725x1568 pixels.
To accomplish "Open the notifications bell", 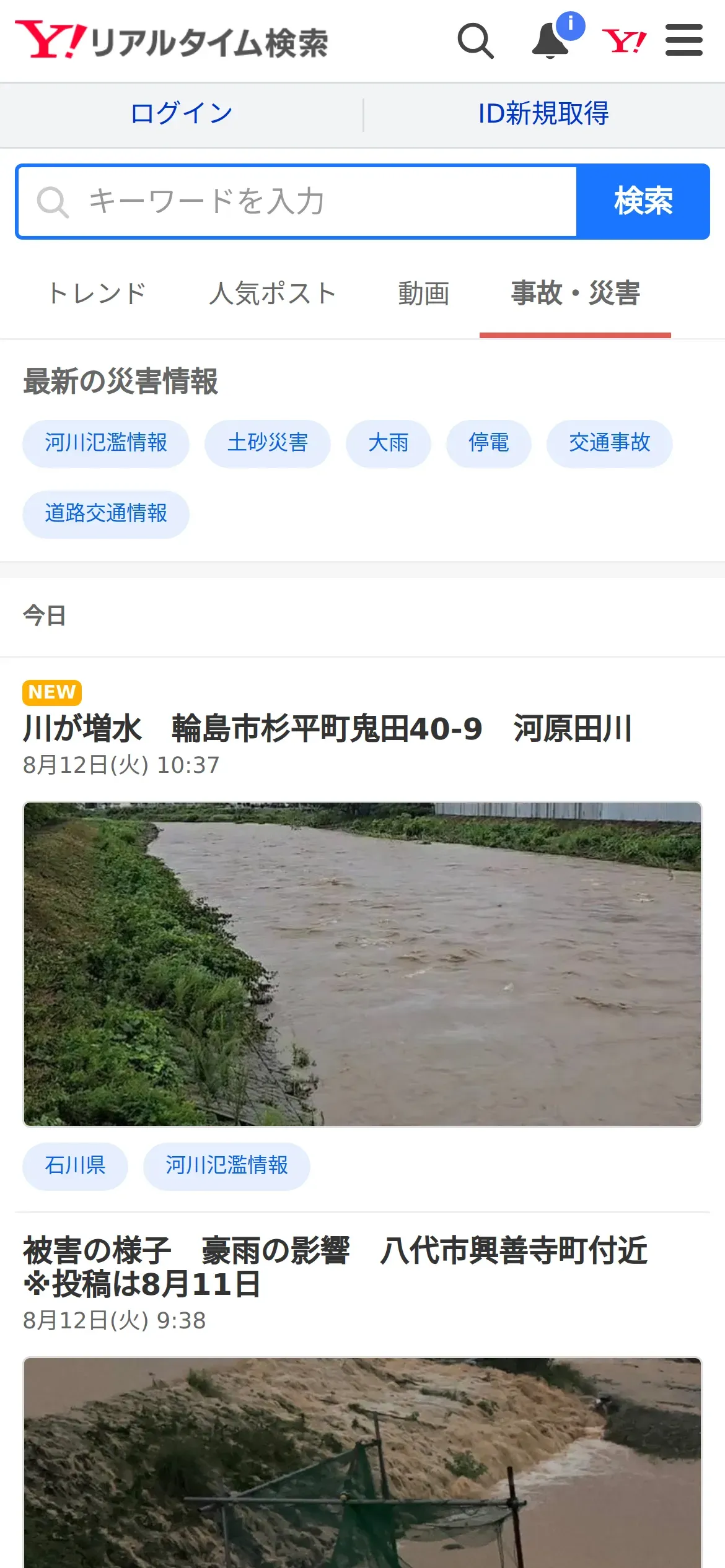I will [x=551, y=41].
